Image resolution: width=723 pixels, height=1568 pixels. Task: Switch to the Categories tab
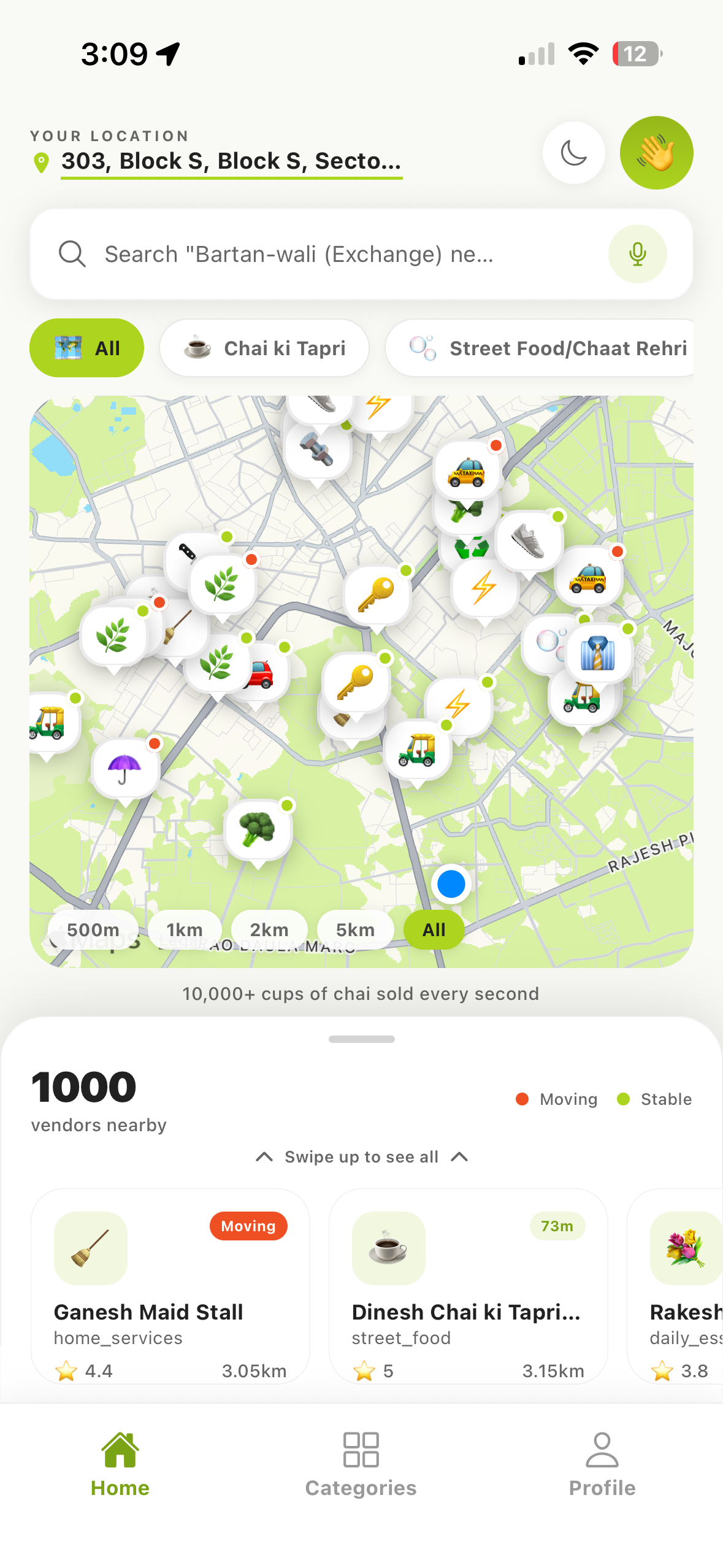click(x=361, y=1464)
